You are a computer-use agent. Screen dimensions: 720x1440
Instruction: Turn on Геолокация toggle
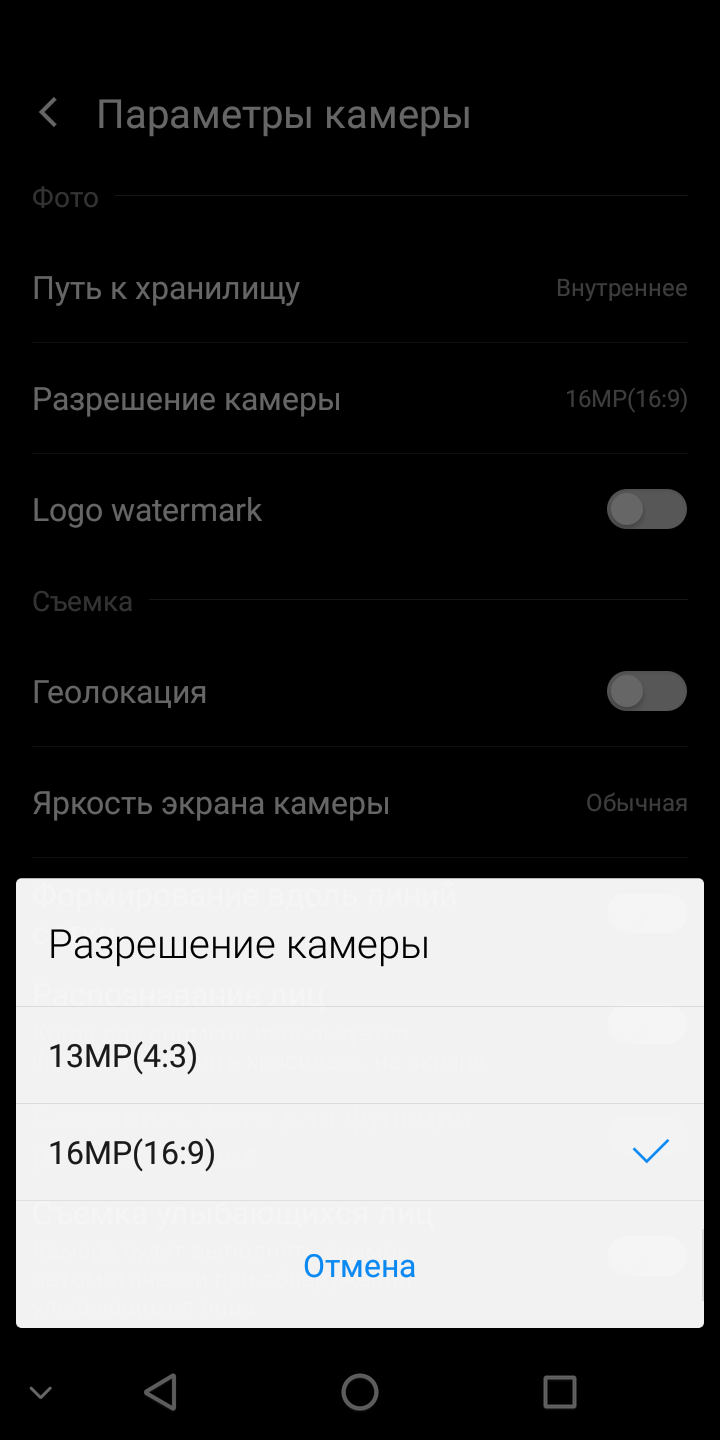646,692
